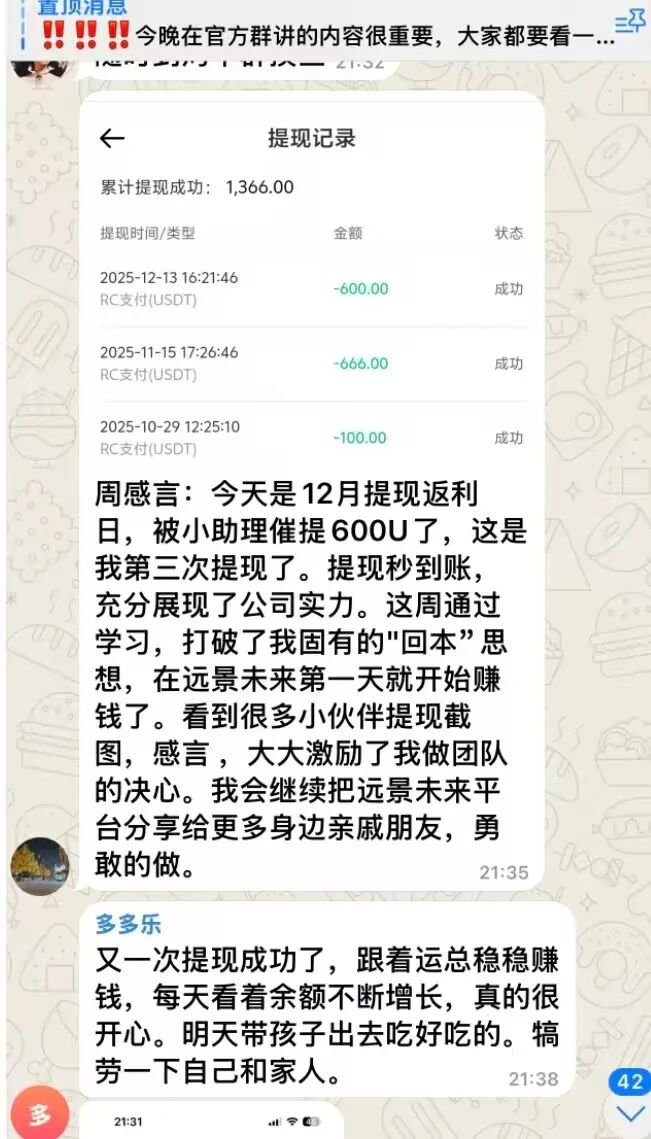Screen dimensions: 651x1139
Task: Open the avatar beside the 周感言 message
Action: pos(40,865)
